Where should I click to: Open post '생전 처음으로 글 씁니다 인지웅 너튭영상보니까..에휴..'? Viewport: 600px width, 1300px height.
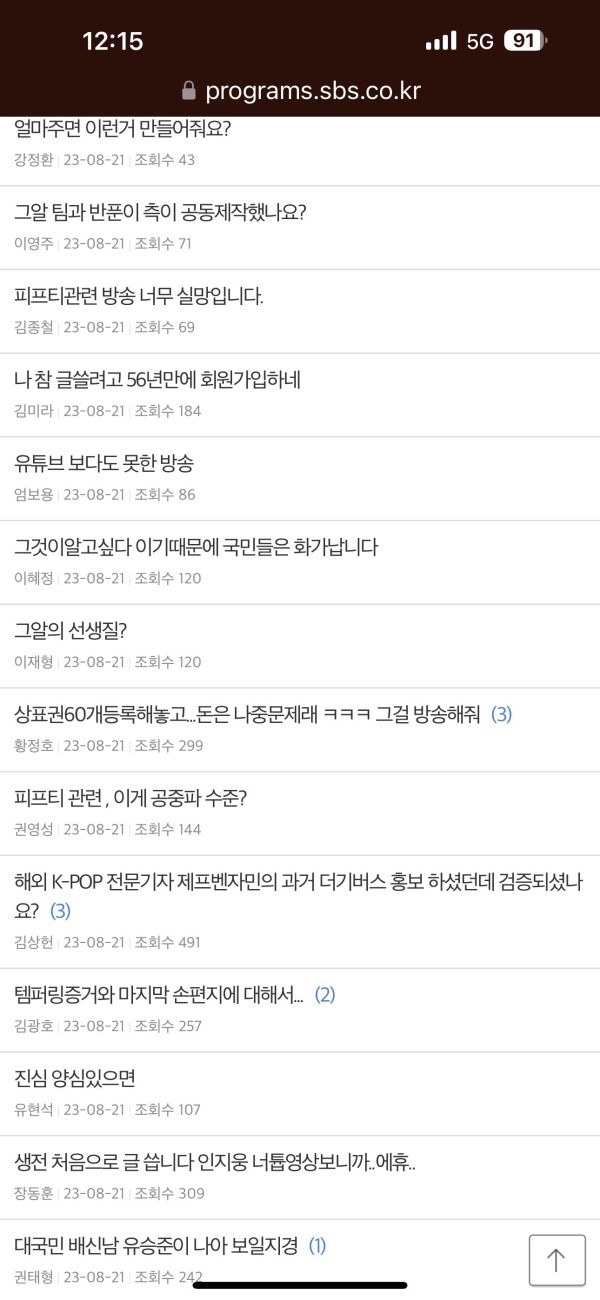pyautogui.click(x=215, y=1162)
